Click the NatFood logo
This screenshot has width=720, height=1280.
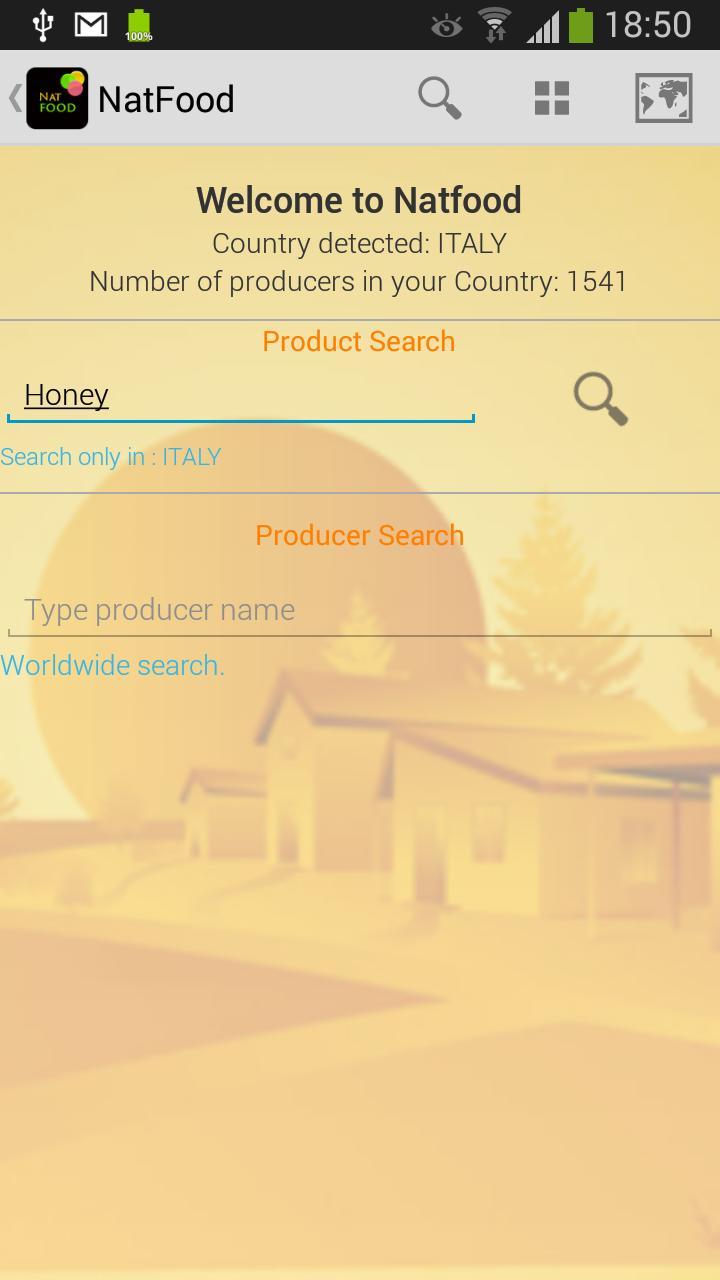[x=57, y=97]
